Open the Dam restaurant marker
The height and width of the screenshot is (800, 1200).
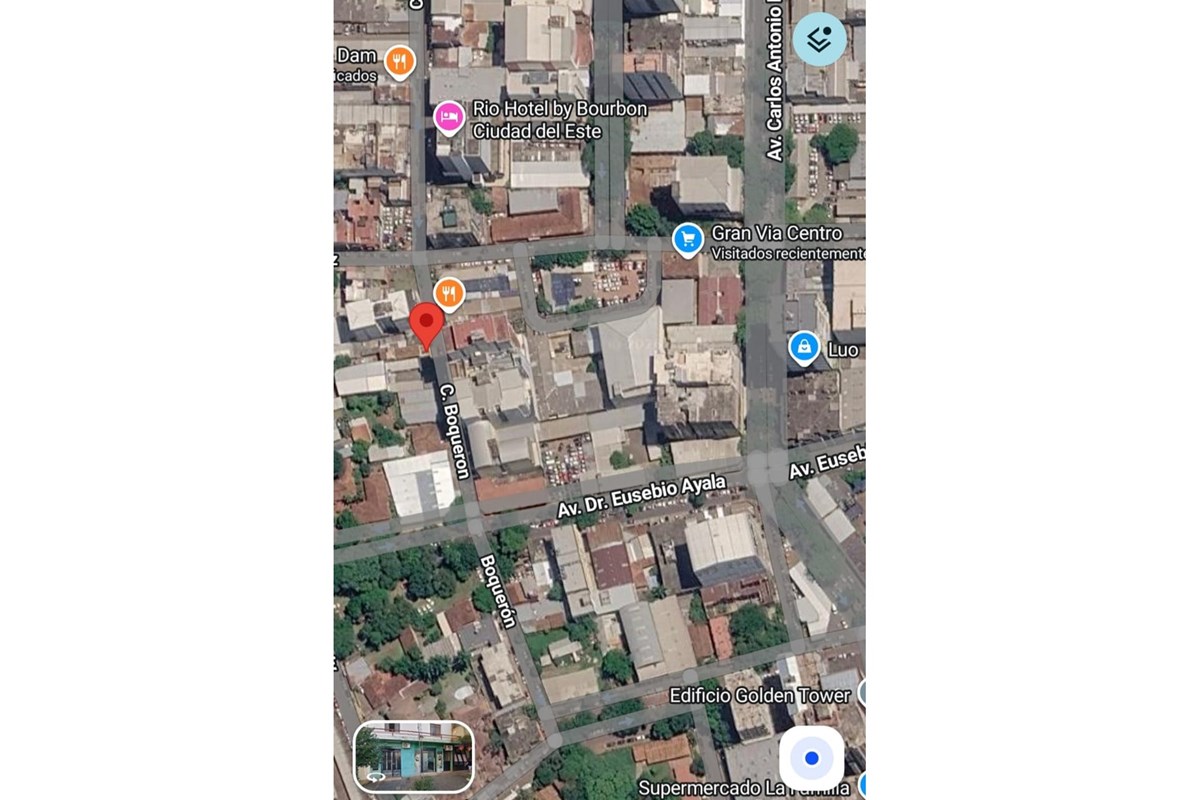click(399, 63)
